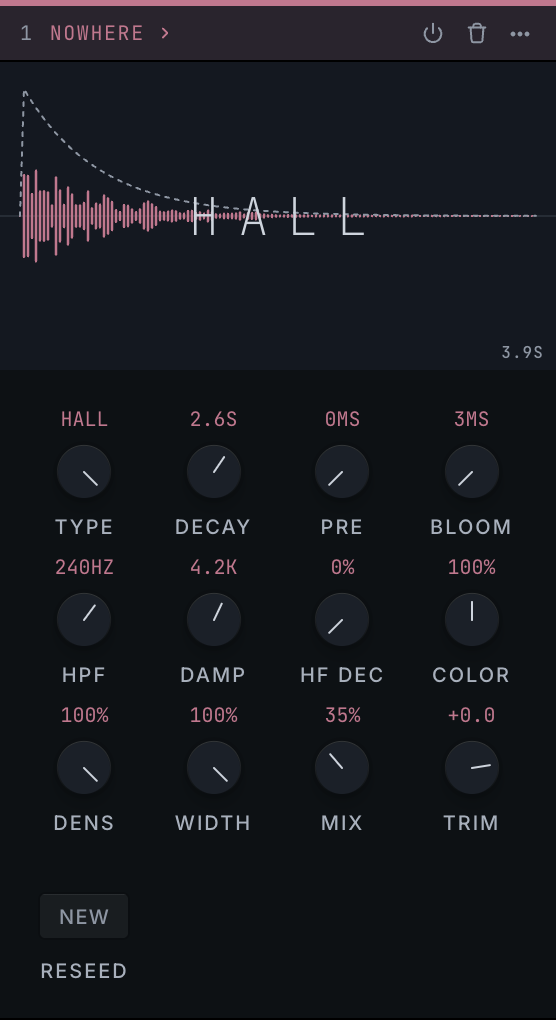Hit the NEW reseed button
The width and height of the screenshot is (556, 1020).
pos(84,916)
